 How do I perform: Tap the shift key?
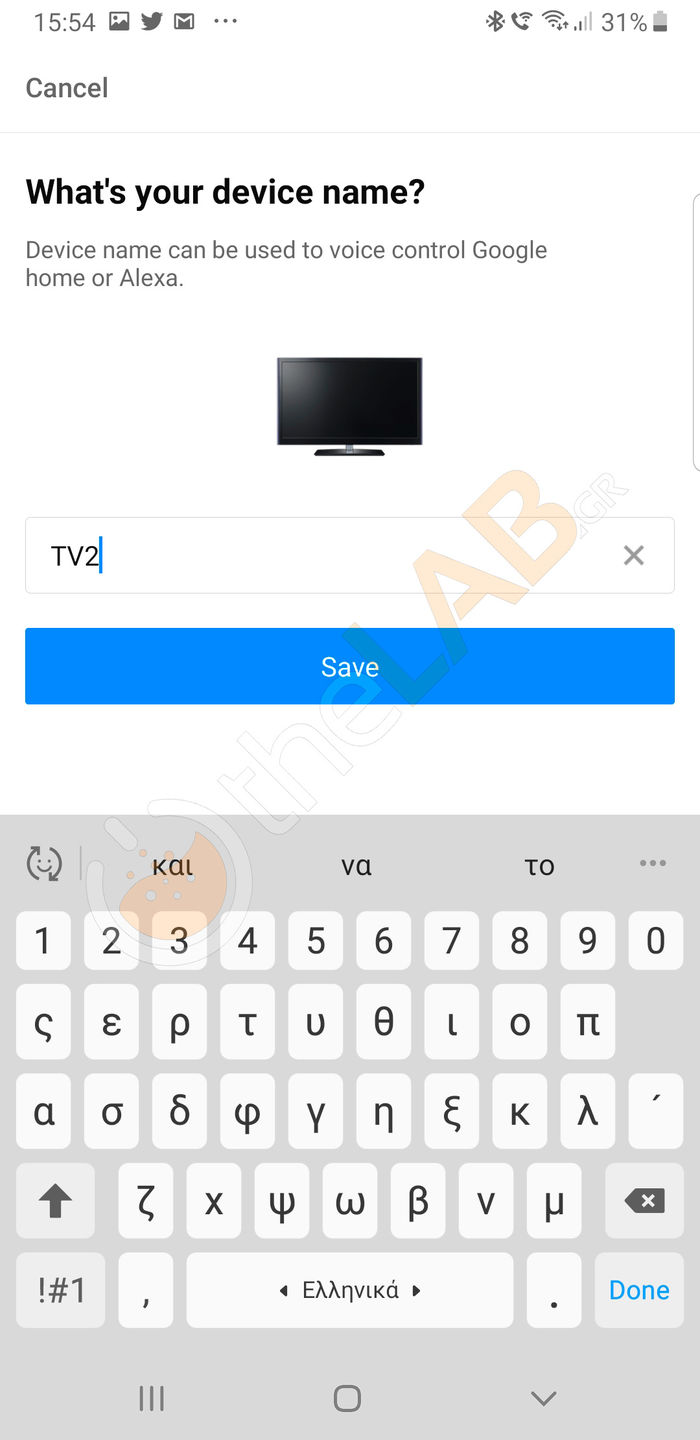coord(56,1201)
